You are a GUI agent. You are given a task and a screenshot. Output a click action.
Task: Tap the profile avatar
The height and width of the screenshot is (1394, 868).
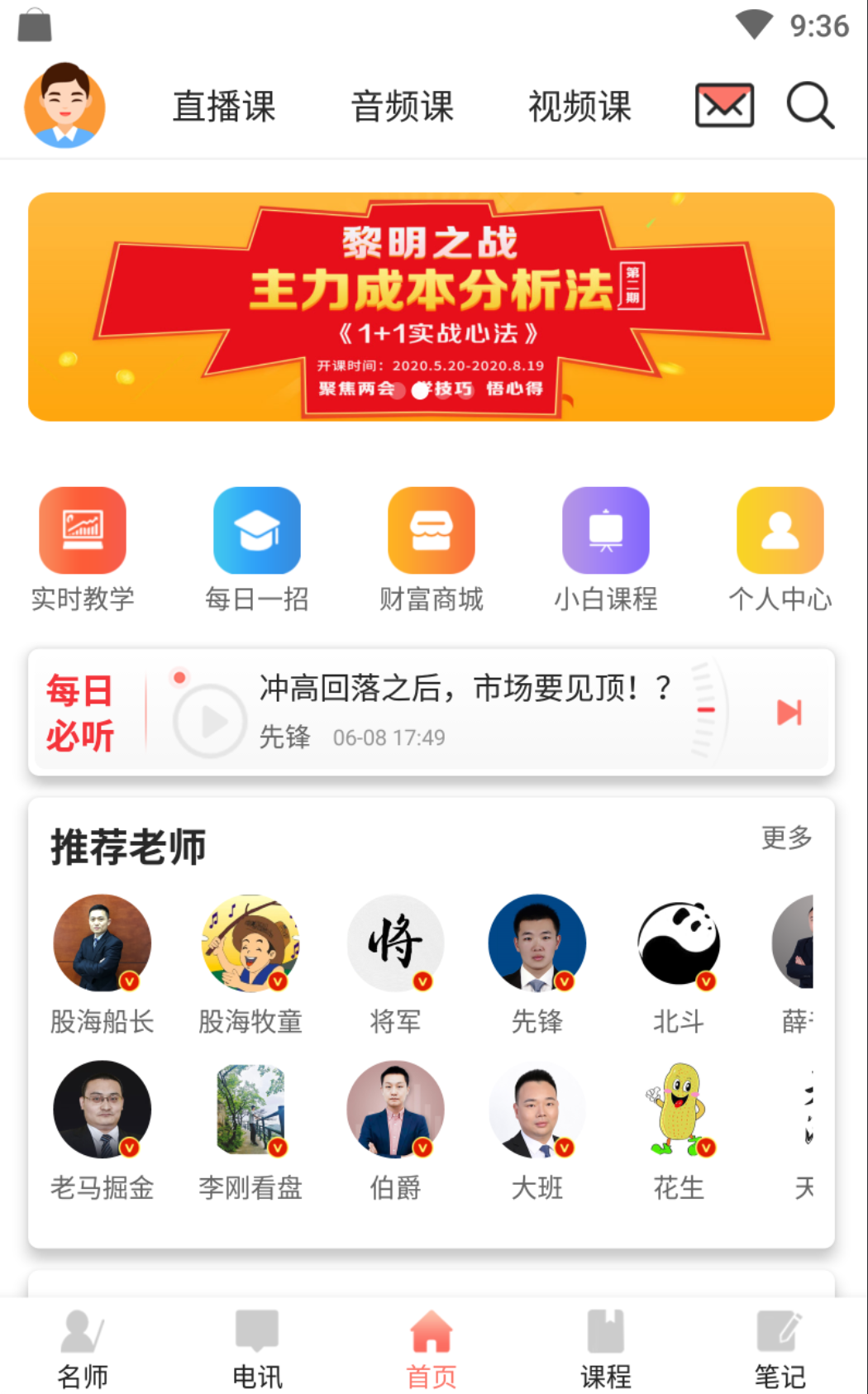[64, 106]
